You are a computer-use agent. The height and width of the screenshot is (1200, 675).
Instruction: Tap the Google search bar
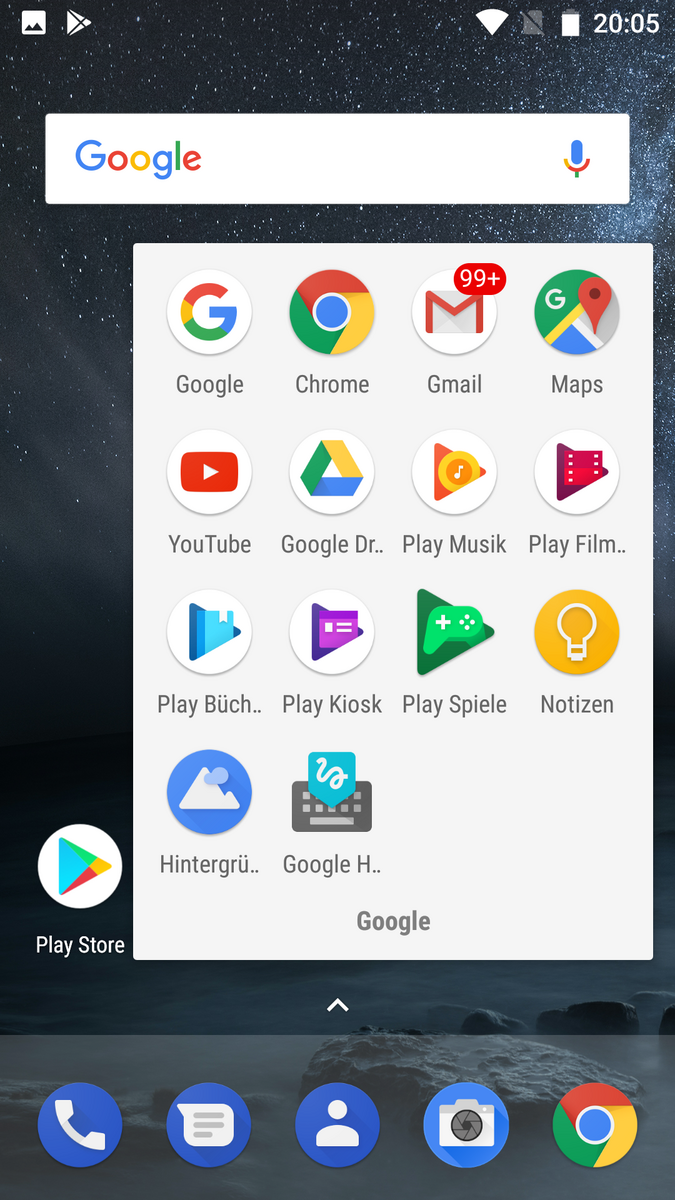[x=320, y=159]
